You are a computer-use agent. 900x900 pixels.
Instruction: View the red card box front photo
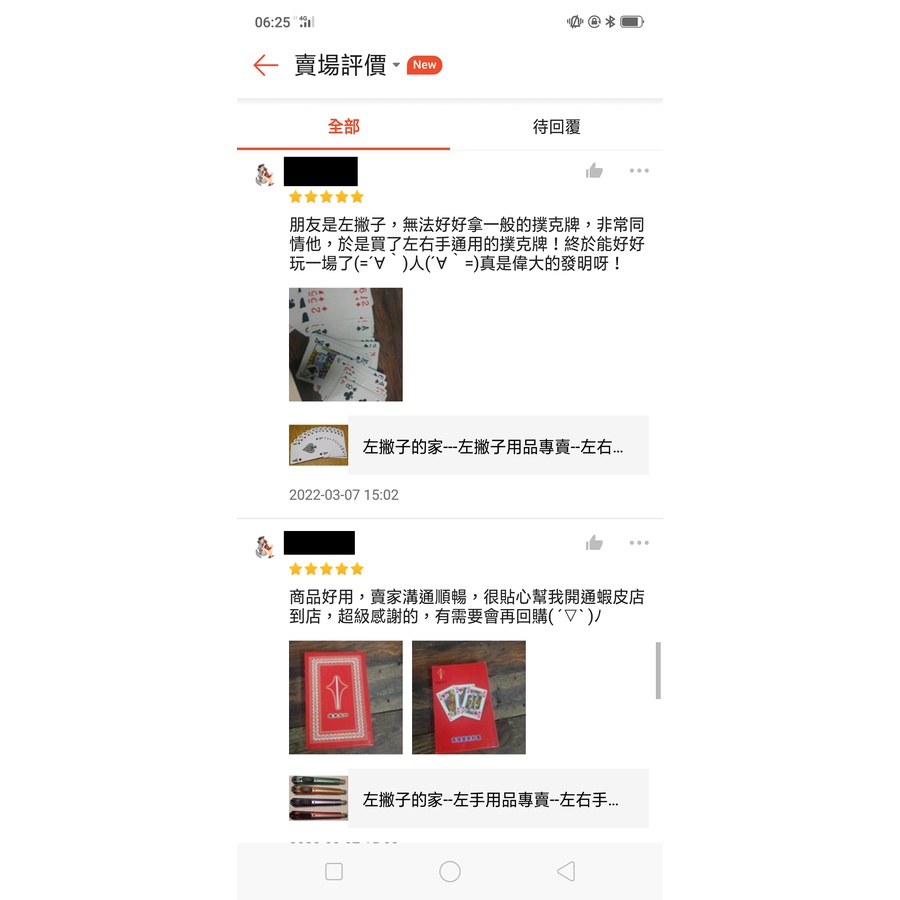pos(468,697)
